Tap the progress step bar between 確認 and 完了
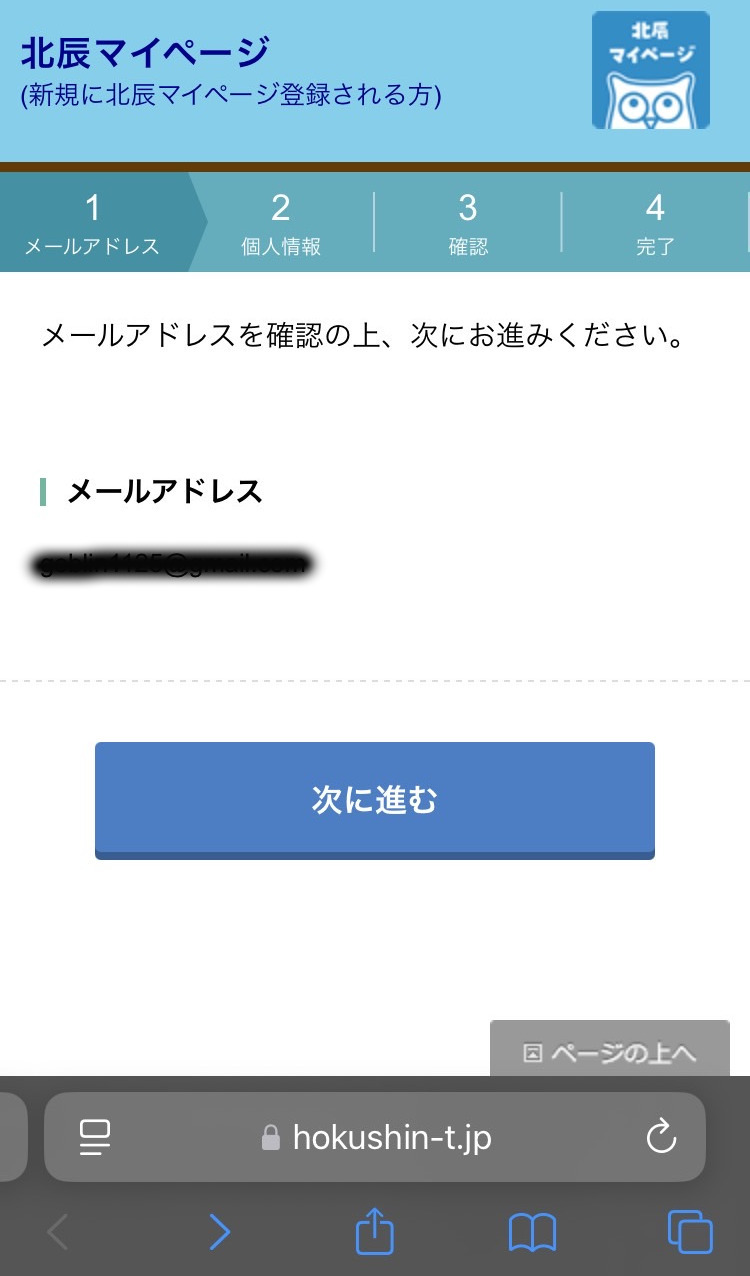The width and height of the screenshot is (750, 1276). click(x=561, y=222)
